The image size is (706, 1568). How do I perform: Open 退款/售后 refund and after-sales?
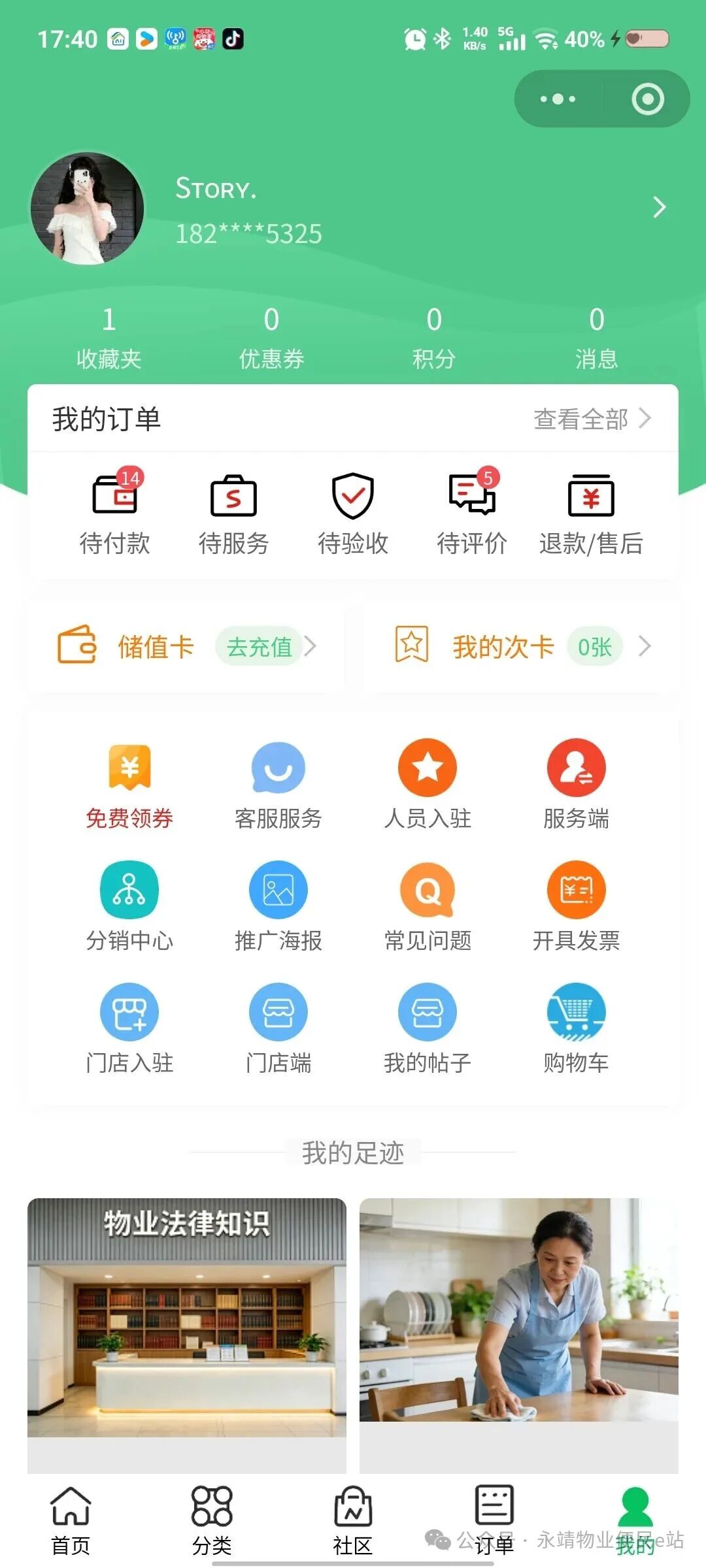coord(591,512)
